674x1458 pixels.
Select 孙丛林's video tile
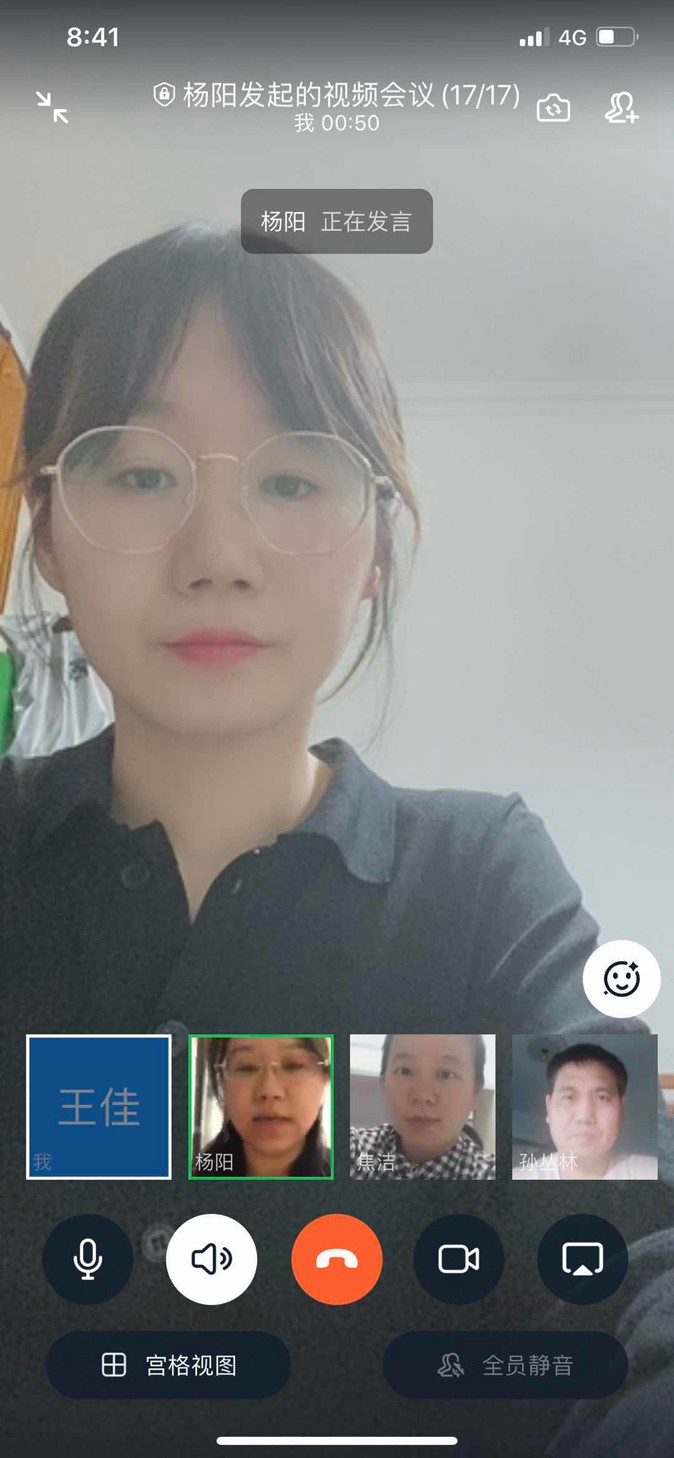click(x=584, y=1107)
